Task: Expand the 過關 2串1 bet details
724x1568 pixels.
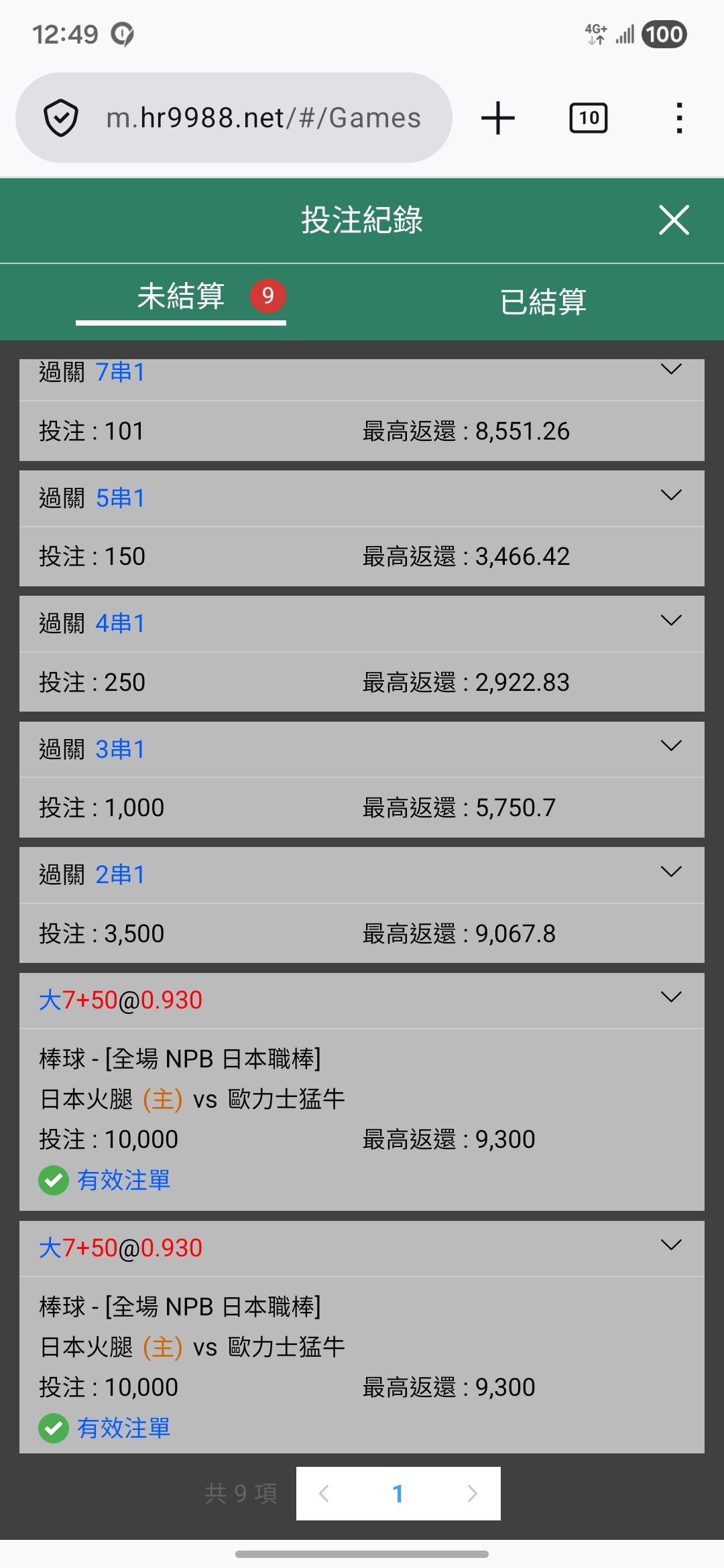Action: click(670, 872)
